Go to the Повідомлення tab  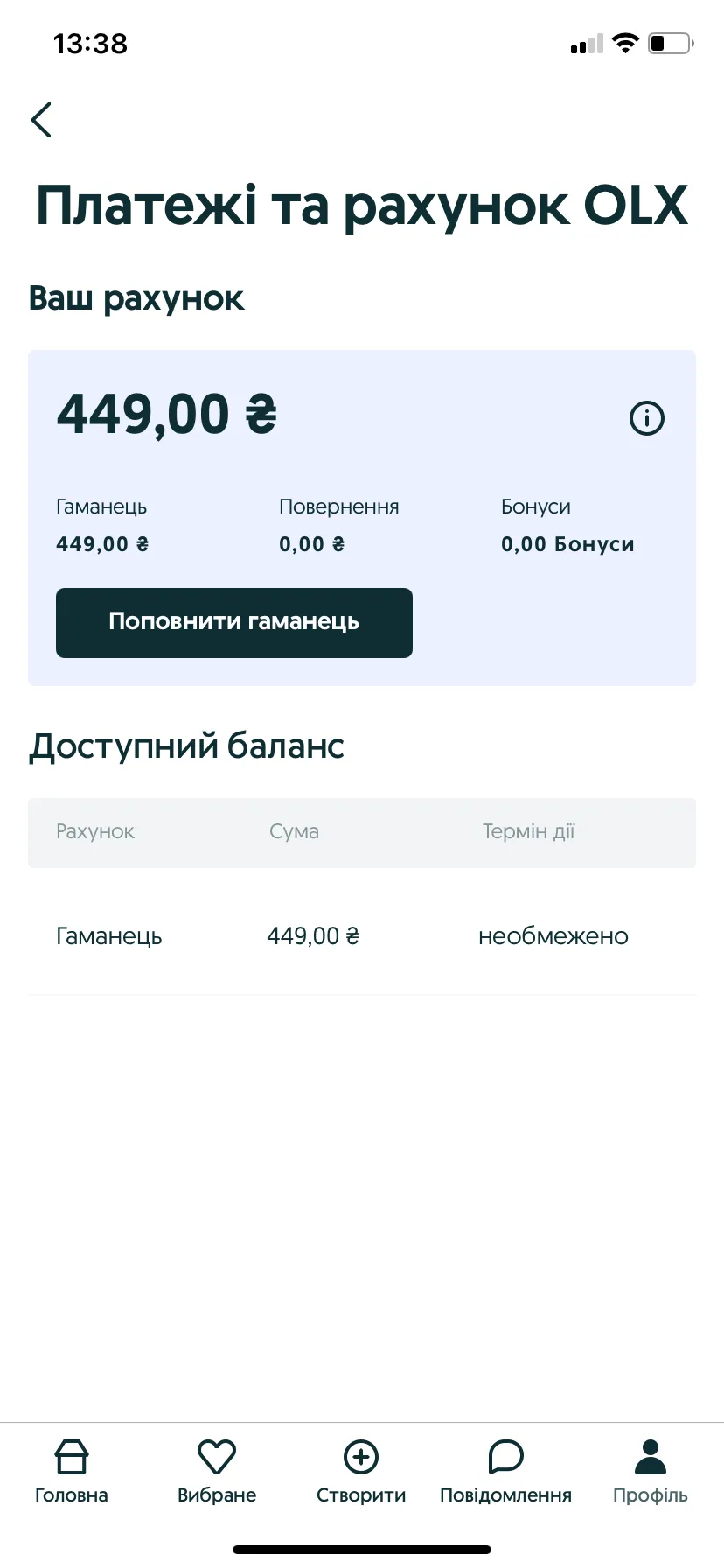coord(505,1472)
